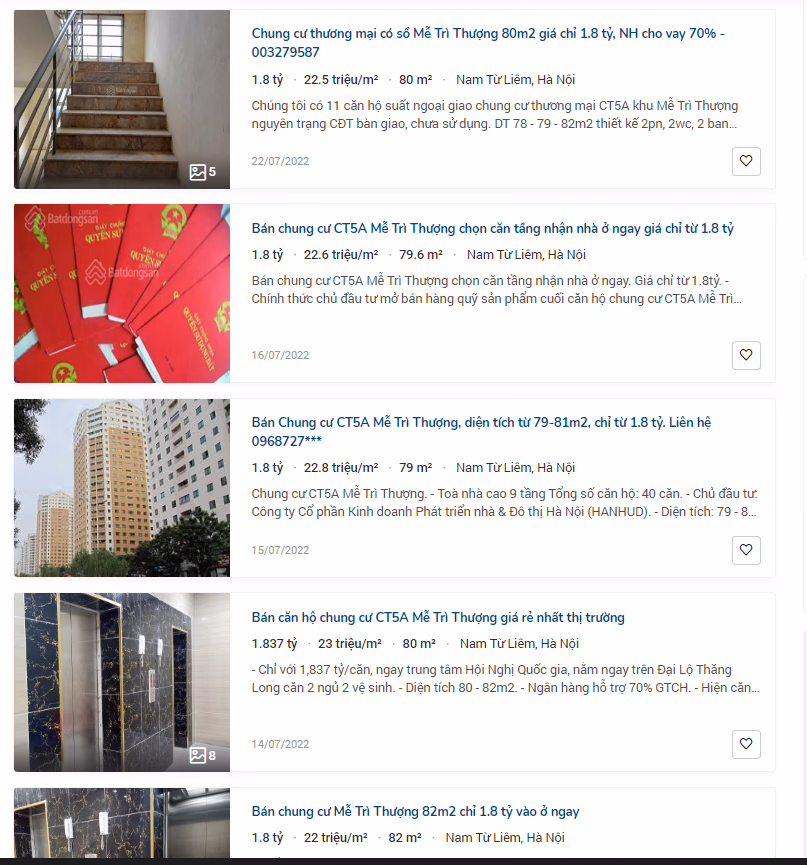Save the 80m2 NH cho vay 70% listing
The image size is (807, 865).
pos(746,161)
